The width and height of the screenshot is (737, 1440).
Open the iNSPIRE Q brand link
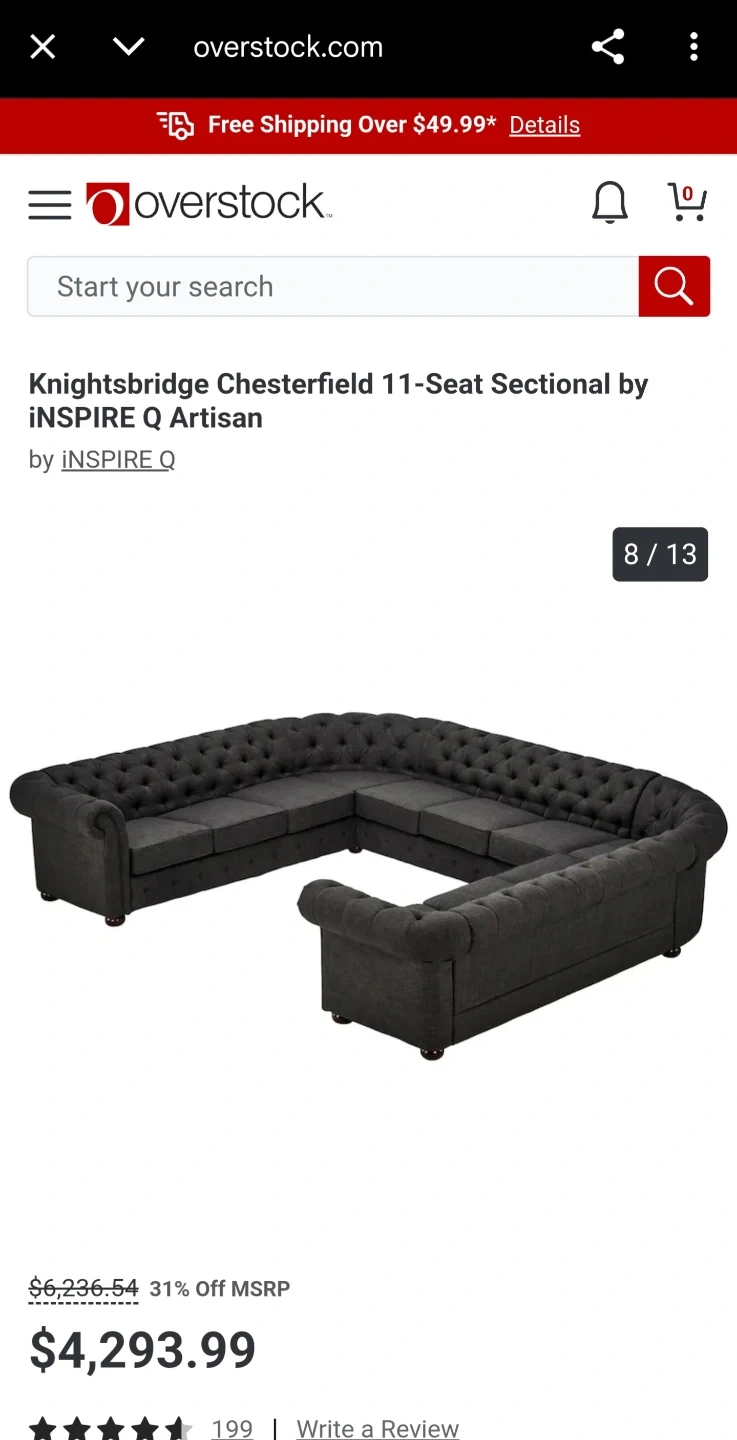pos(118,460)
